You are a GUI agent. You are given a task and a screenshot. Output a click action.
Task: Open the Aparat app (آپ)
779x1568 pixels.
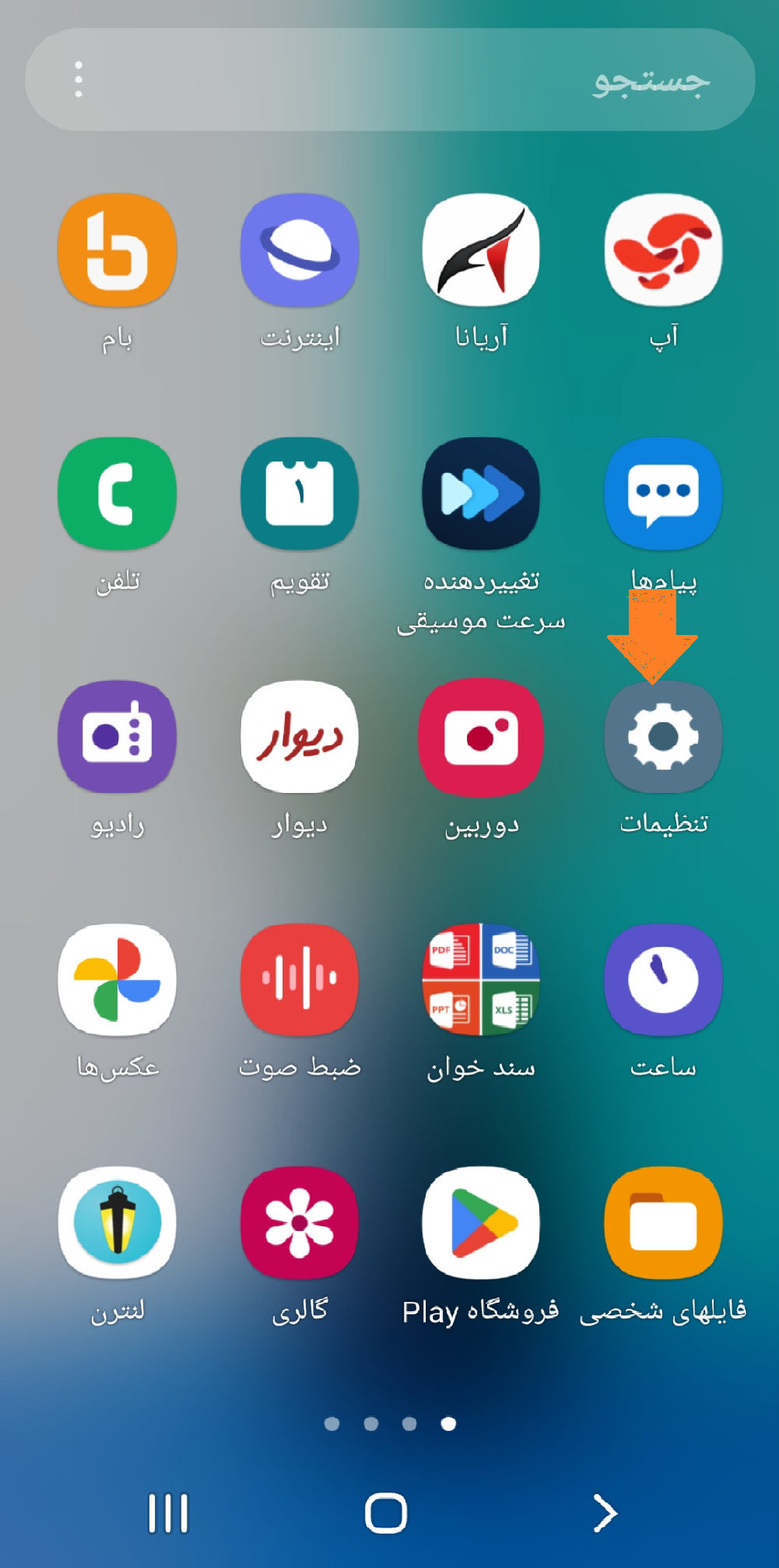pyautogui.click(x=663, y=250)
